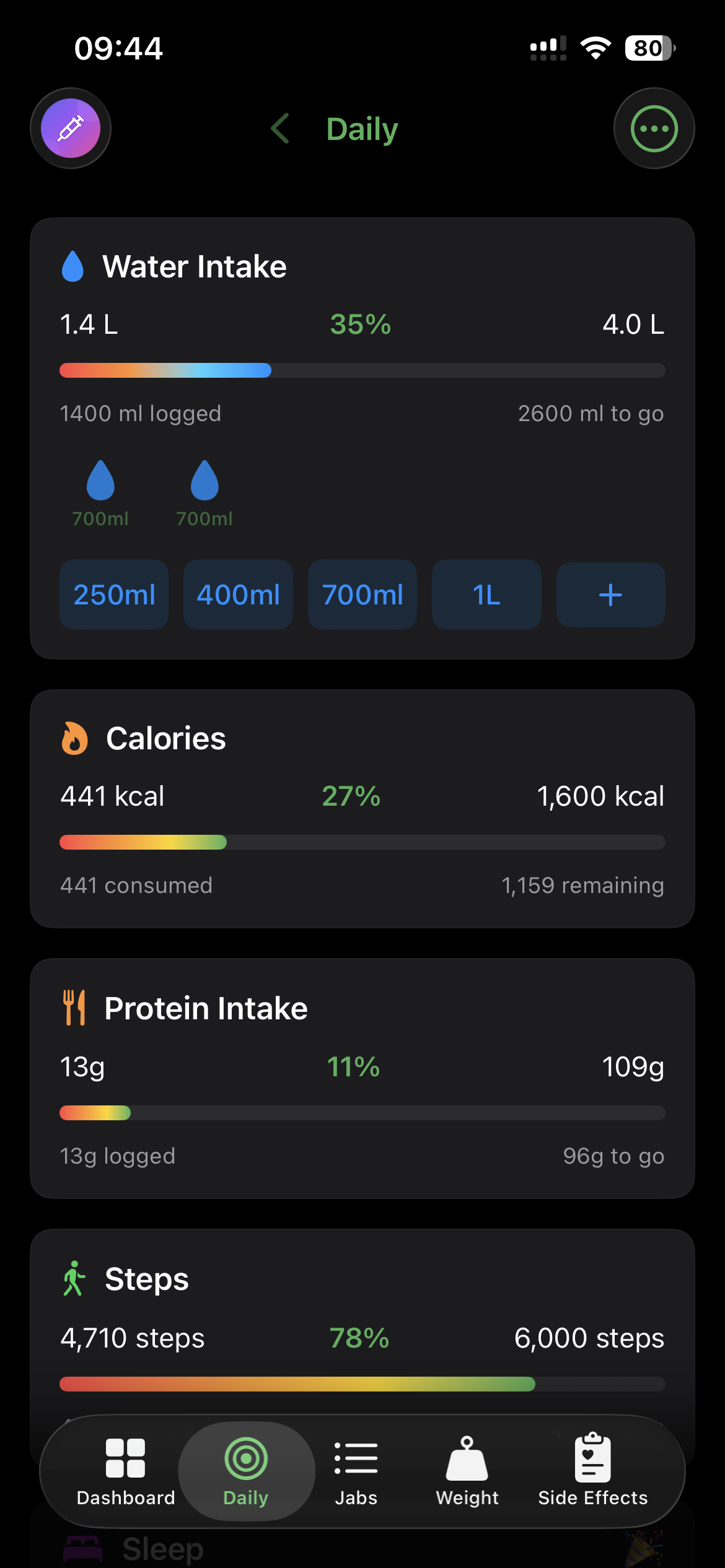Add 1L to water intake

click(x=486, y=595)
